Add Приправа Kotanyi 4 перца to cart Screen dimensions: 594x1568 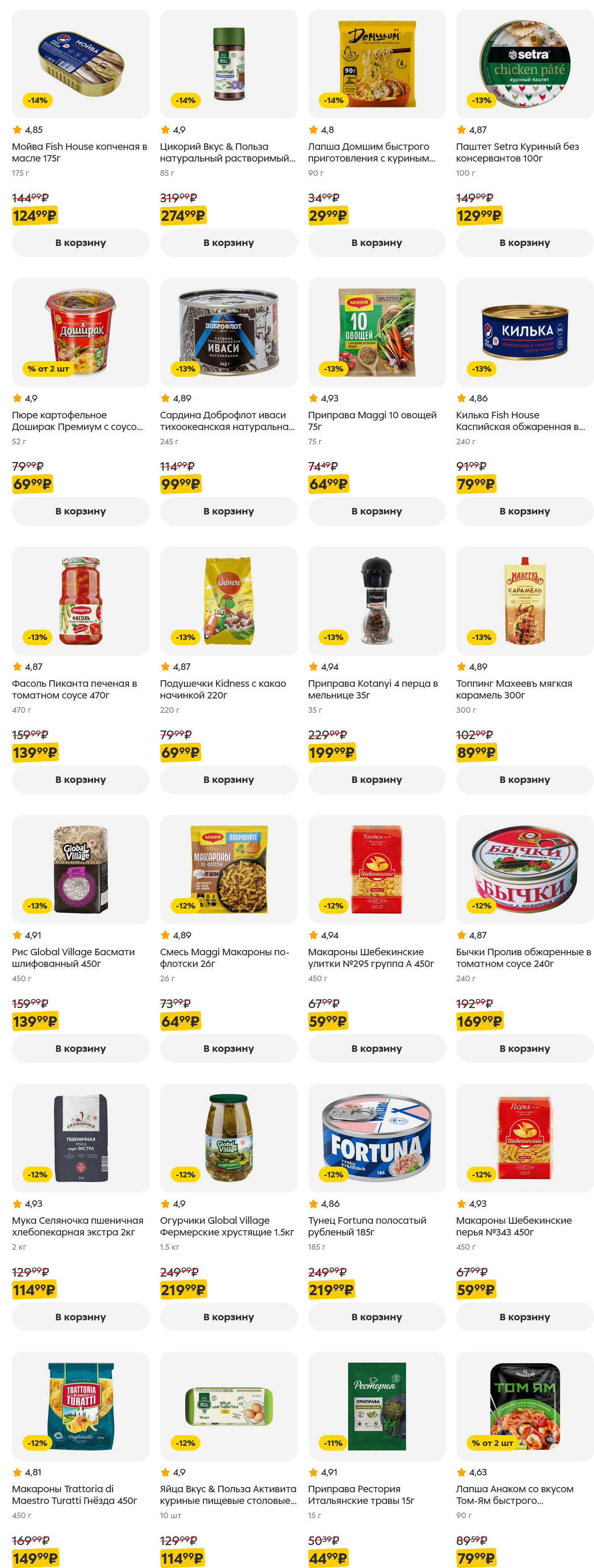click(376, 779)
